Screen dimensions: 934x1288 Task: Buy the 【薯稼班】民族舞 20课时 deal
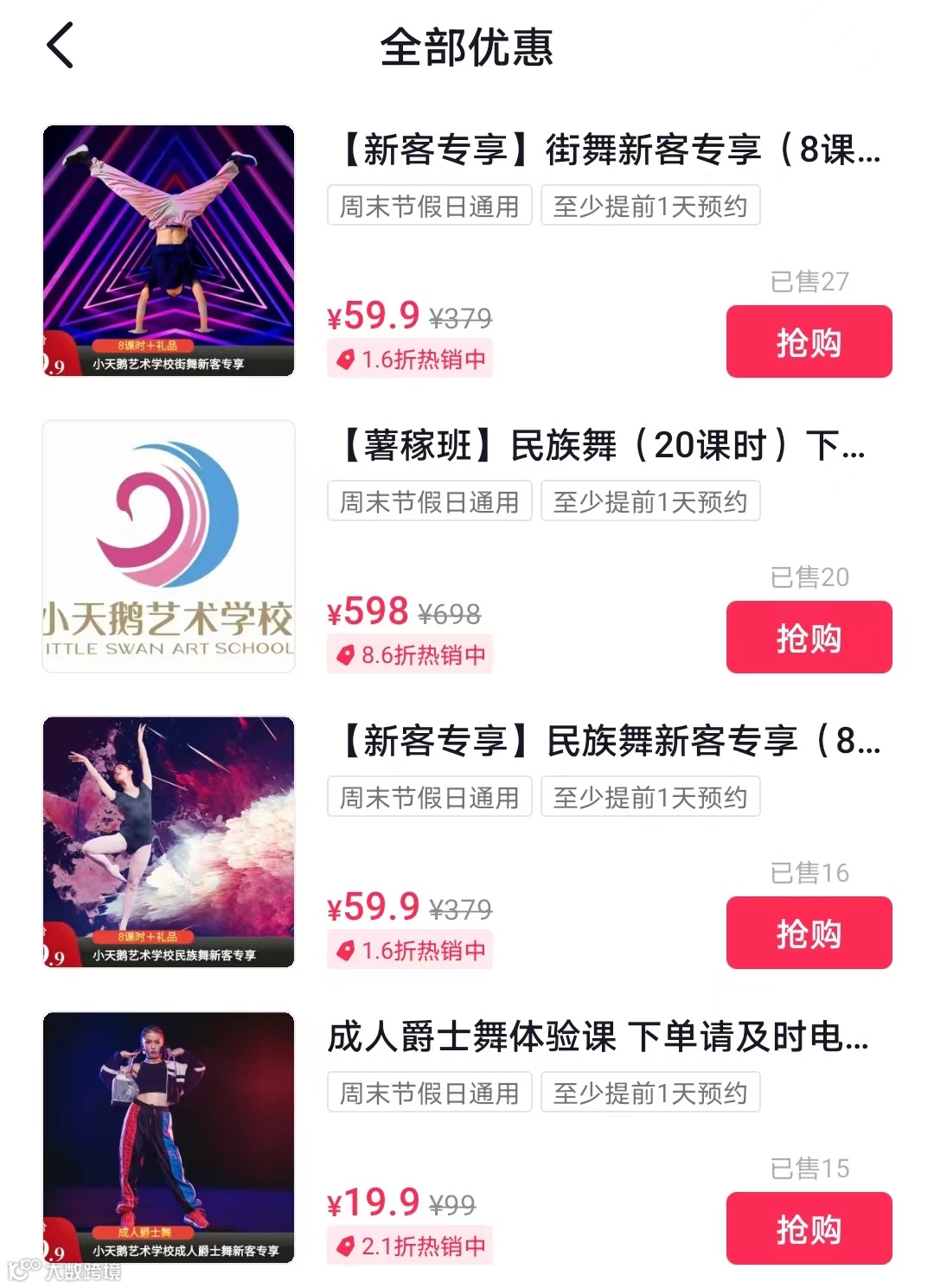click(x=809, y=637)
